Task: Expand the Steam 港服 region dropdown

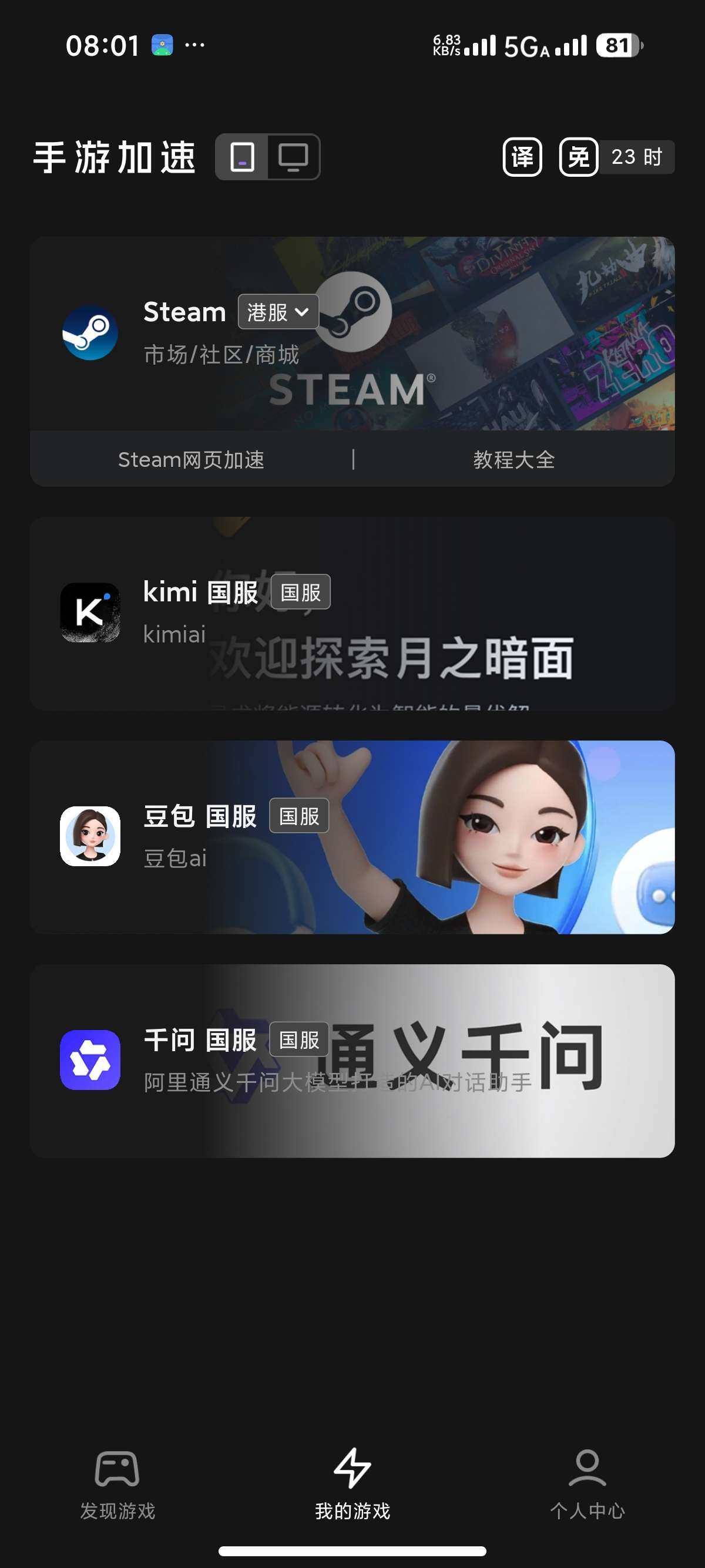Action: click(x=278, y=312)
